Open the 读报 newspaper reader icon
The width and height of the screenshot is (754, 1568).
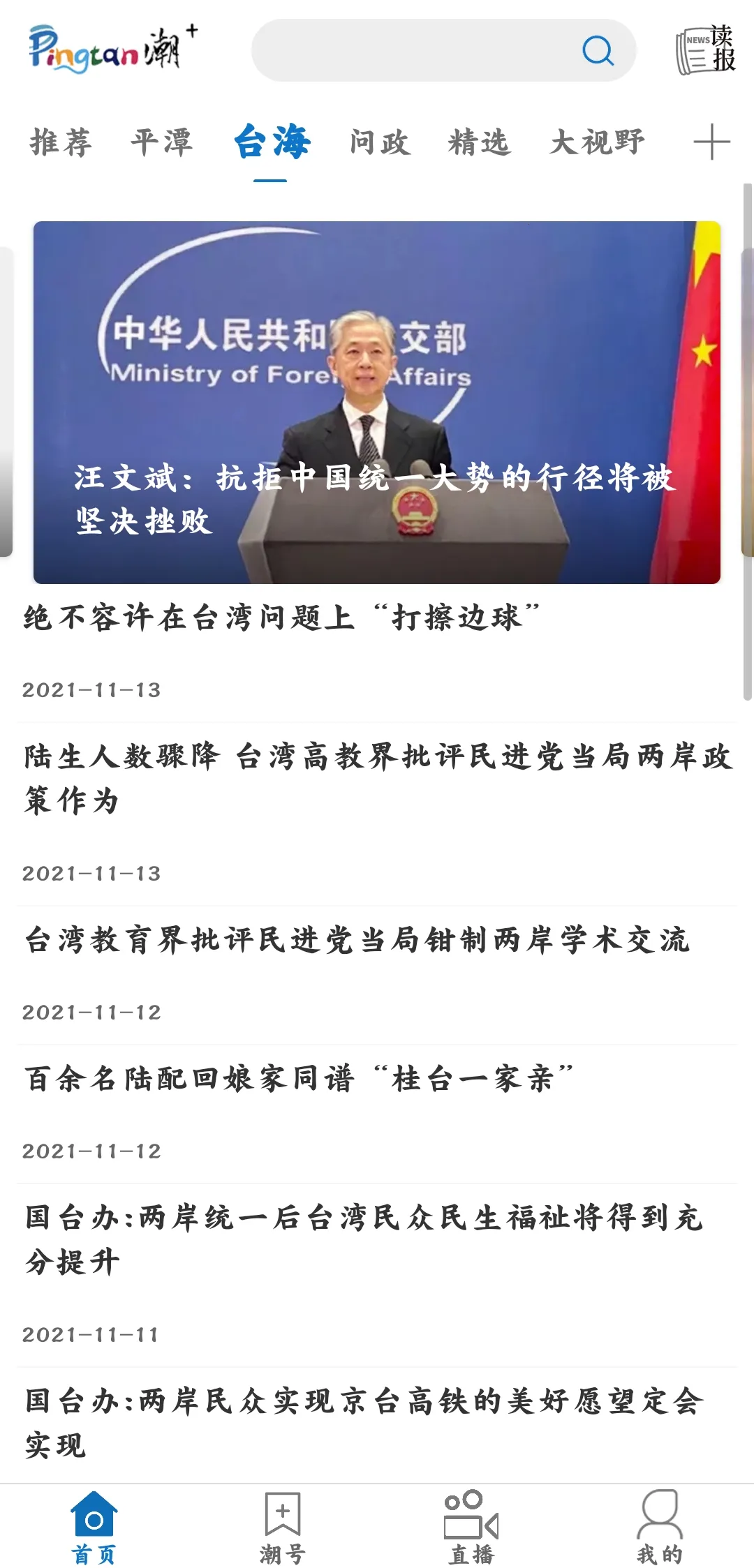706,50
